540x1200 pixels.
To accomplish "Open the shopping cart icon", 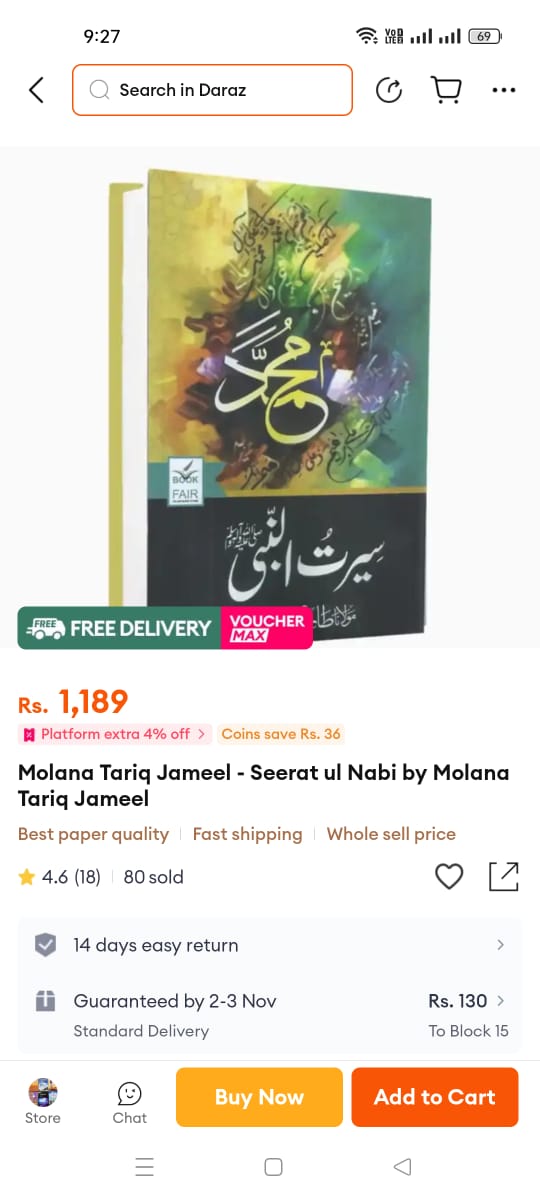I will coord(446,90).
